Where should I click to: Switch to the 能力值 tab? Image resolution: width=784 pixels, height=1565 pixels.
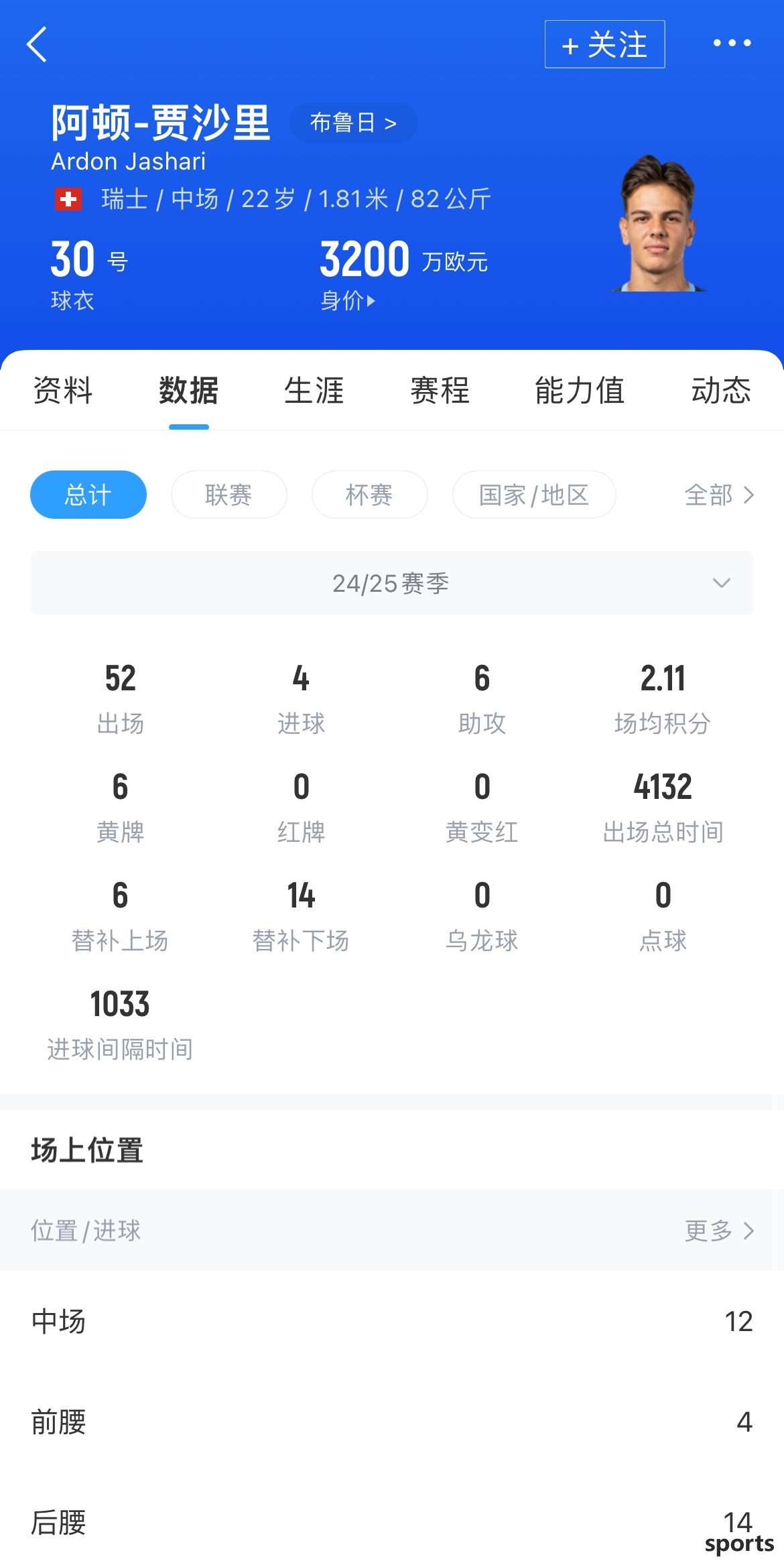click(580, 390)
